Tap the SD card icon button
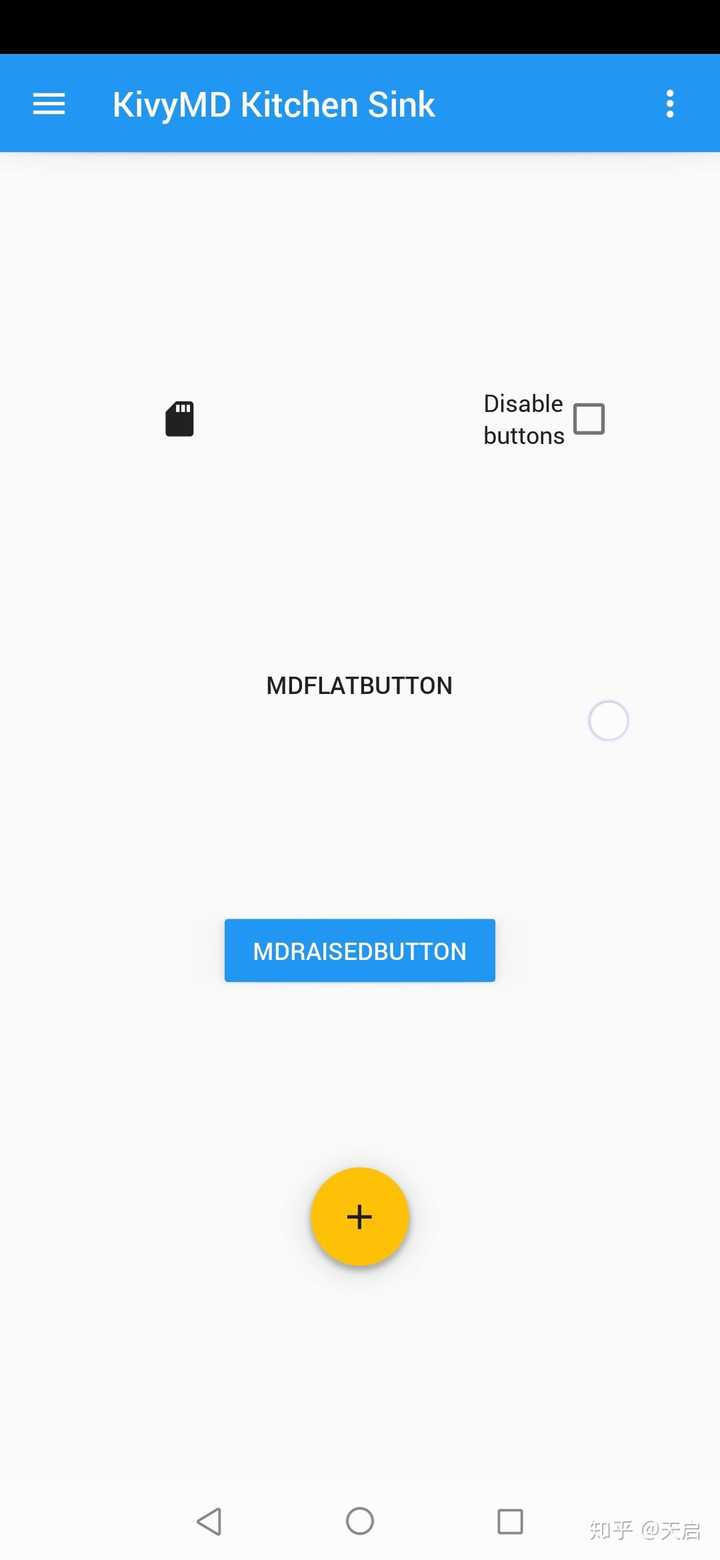720x1560 pixels. coord(180,419)
